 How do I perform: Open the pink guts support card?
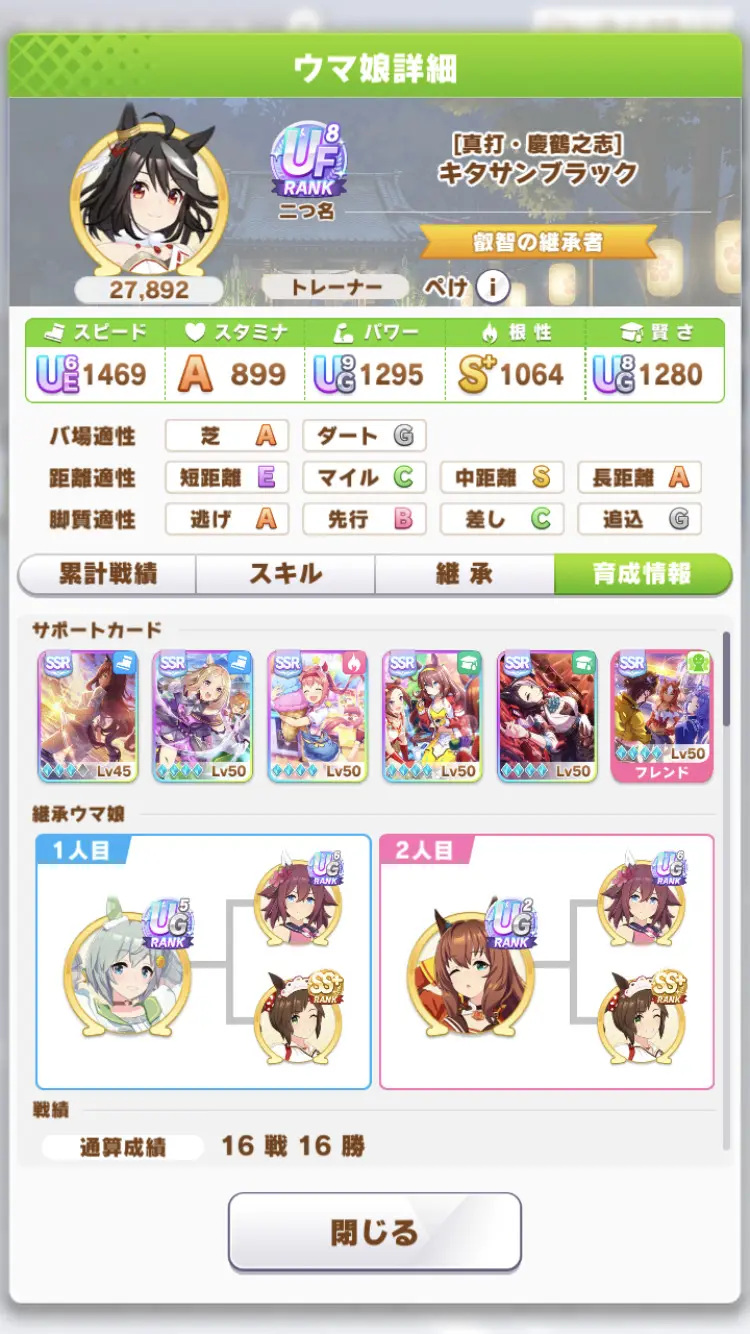coord(317,715)
